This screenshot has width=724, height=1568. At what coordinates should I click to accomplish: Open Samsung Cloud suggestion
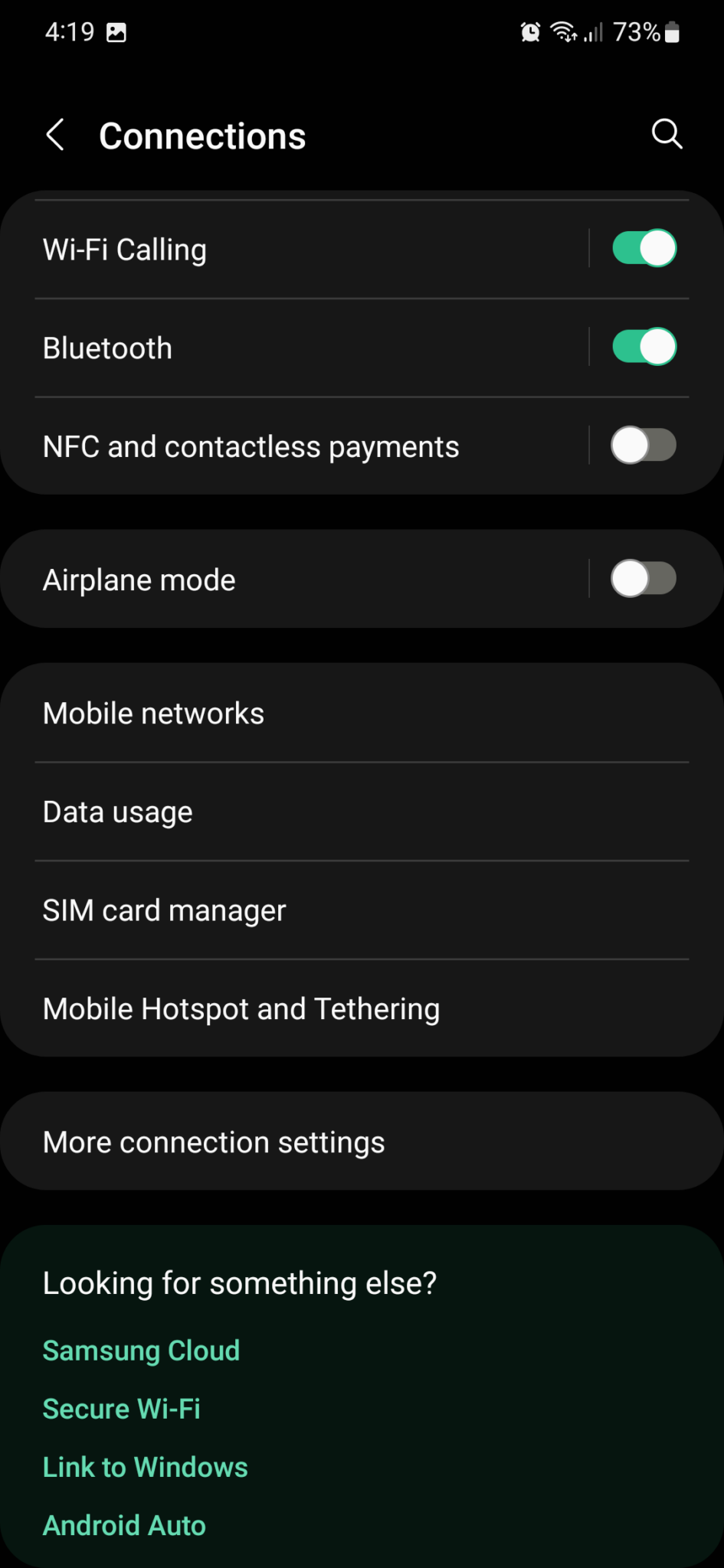(141, 1351)
